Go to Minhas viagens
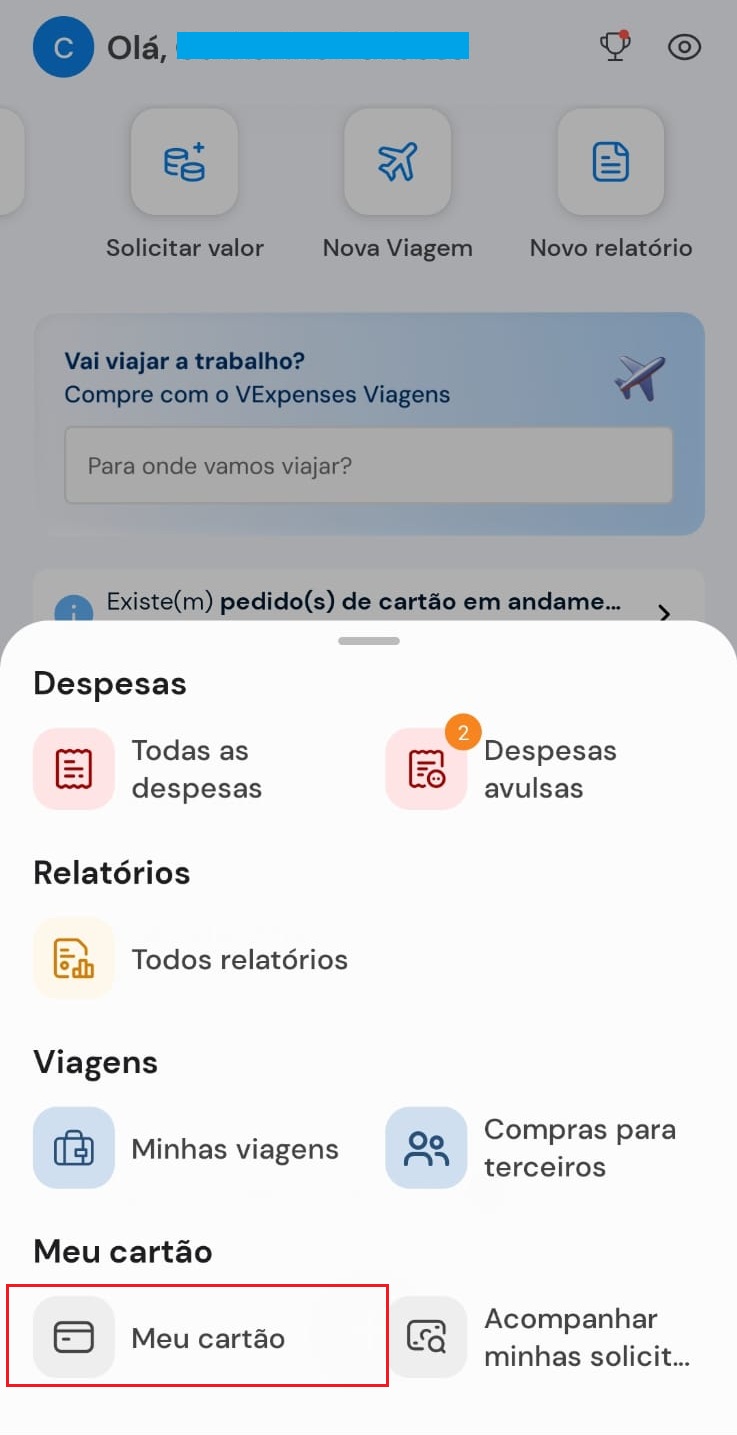737x1435 pixels. pos(186,1148)
